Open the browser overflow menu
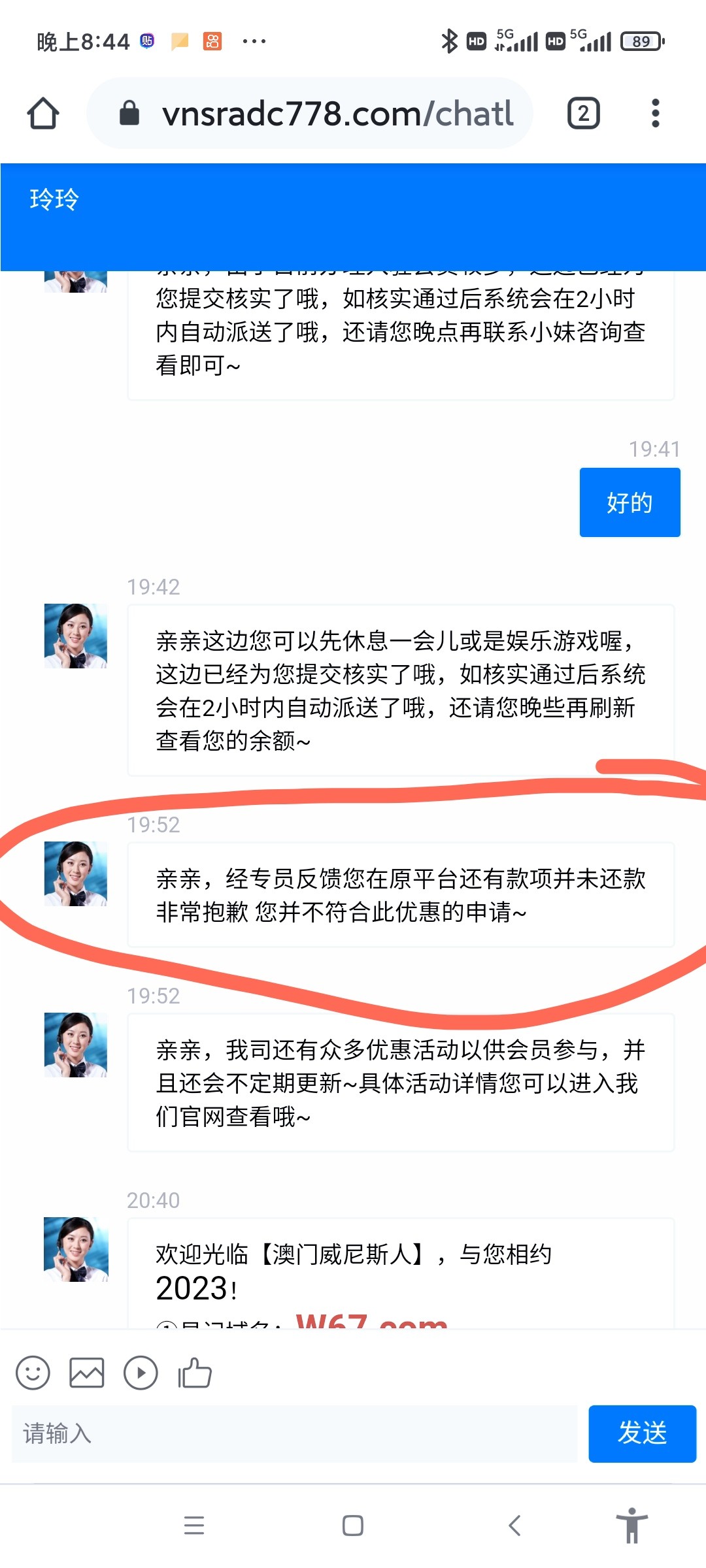The width and height of the screenshot is (706, 1568). (x=655, y=114)
